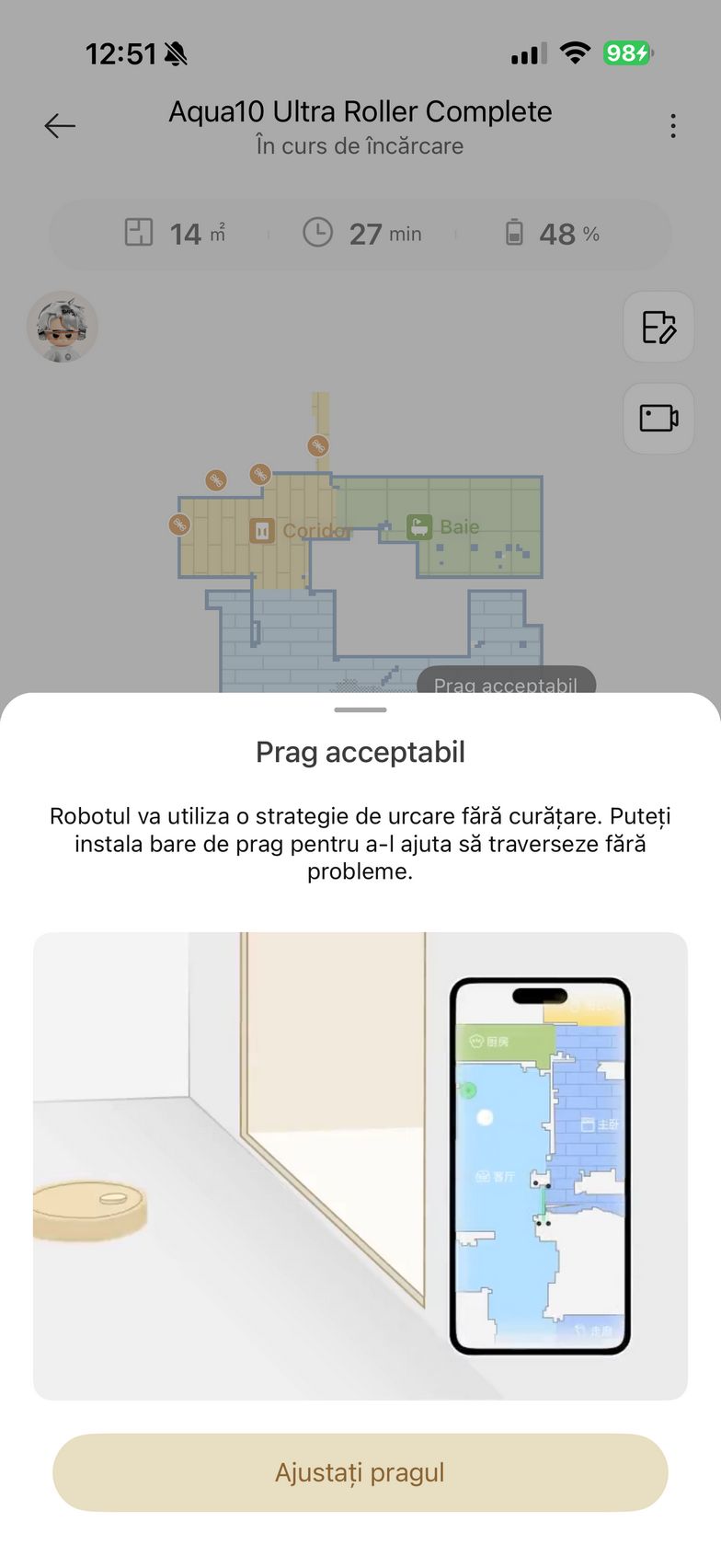Tap the Ajustați pragul button

tap(360, 1471)
